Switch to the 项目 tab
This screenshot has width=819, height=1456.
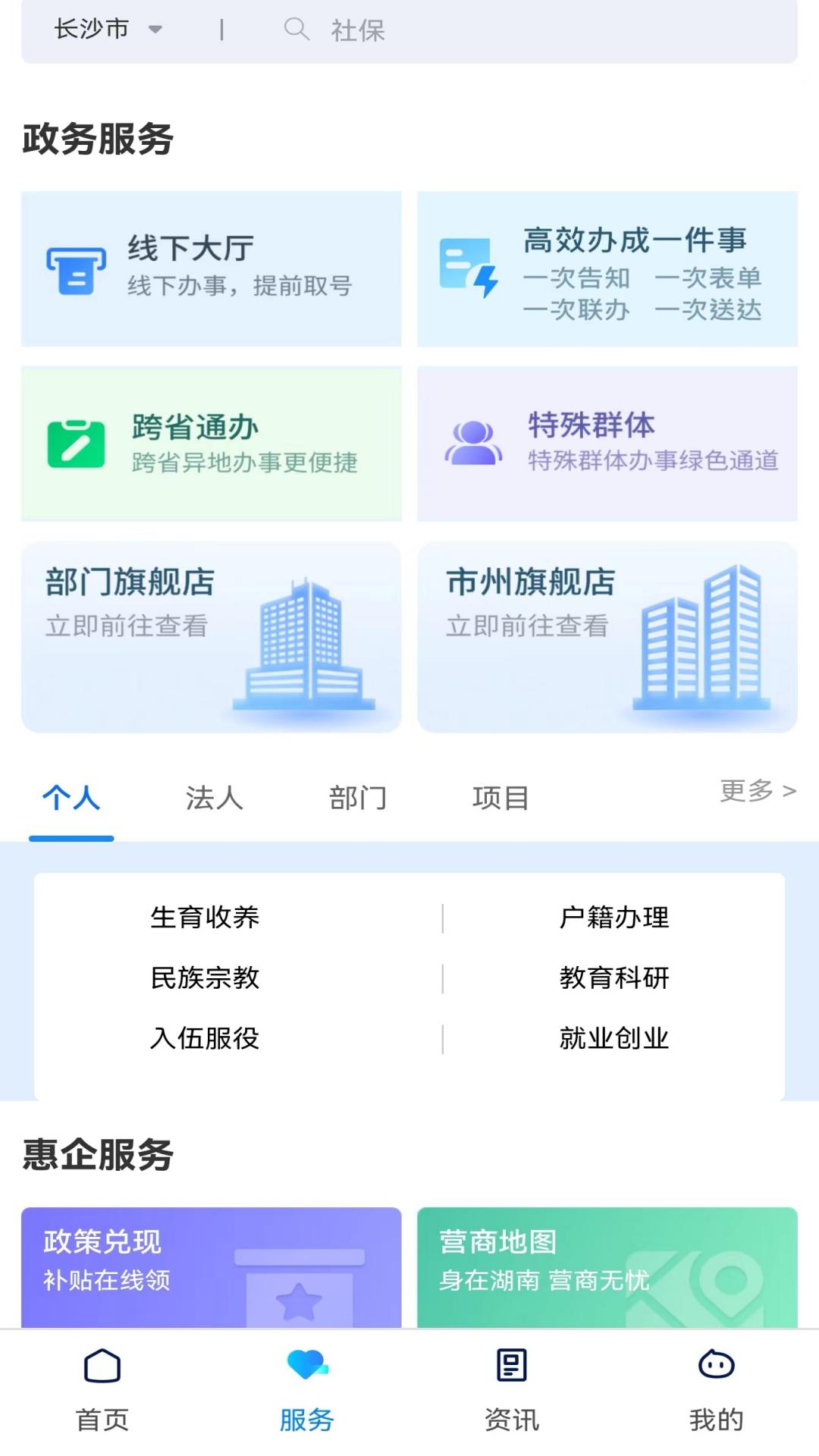point(500,798)
